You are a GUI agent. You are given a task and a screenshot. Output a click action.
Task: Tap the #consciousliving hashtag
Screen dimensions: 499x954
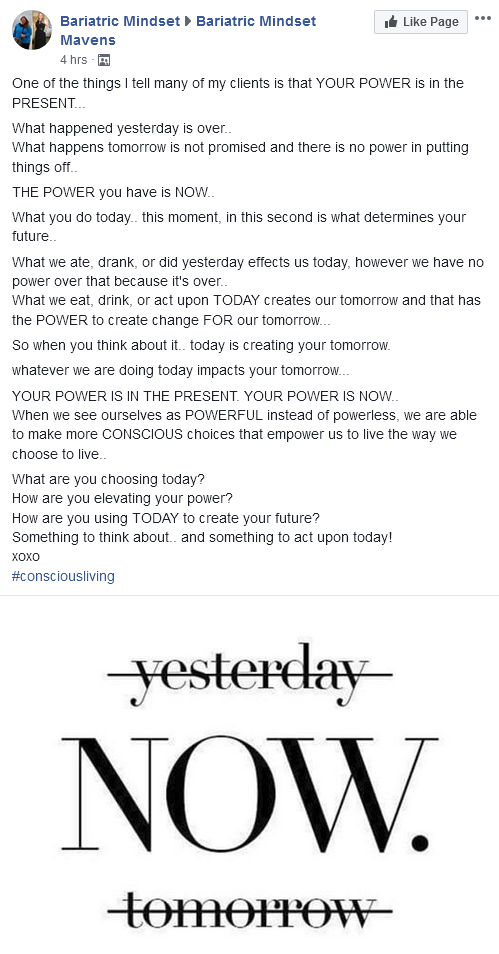click(x=63, y=576)
